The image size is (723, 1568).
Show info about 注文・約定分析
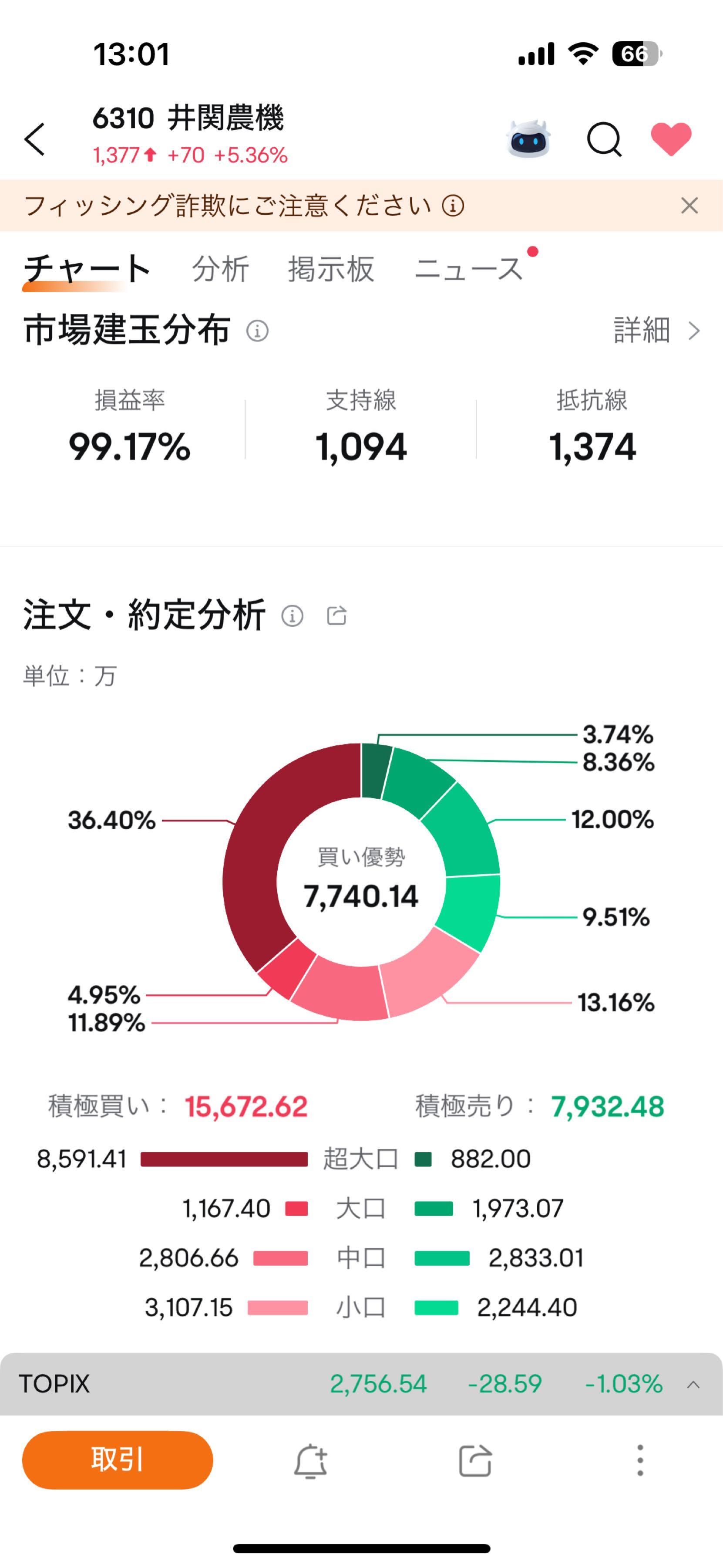[292, 616]
